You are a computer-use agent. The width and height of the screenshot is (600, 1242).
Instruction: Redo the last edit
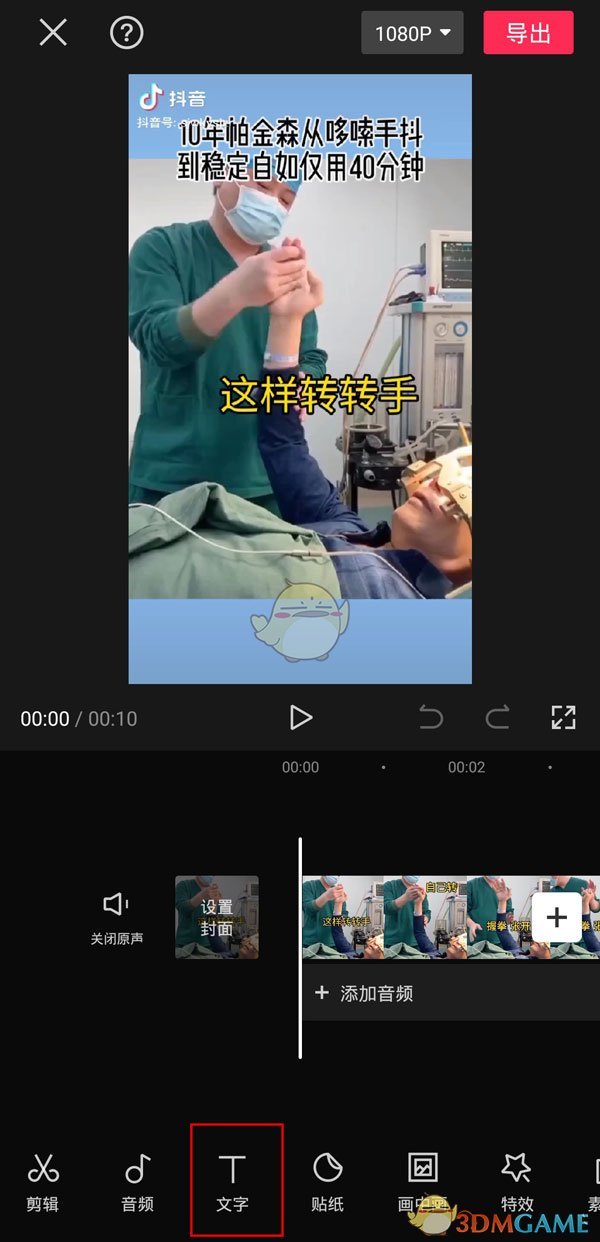click(497, 717)
